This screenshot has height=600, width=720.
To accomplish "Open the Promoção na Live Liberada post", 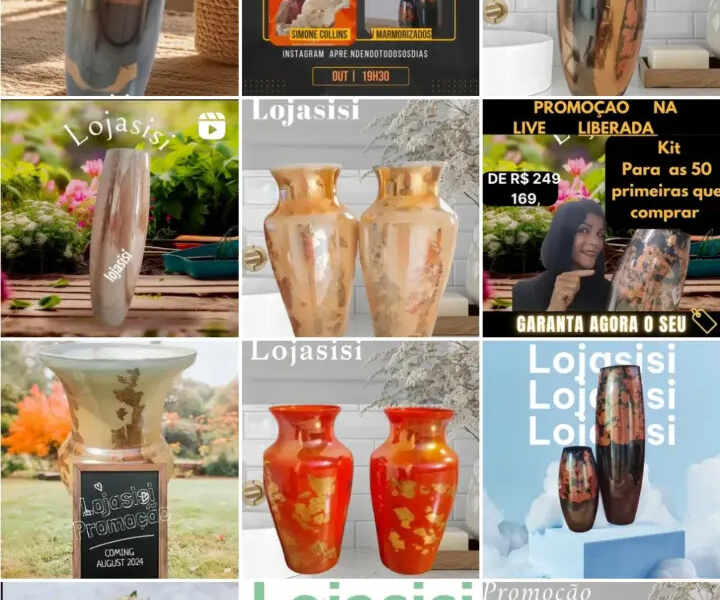I will (x=600, y=218).
